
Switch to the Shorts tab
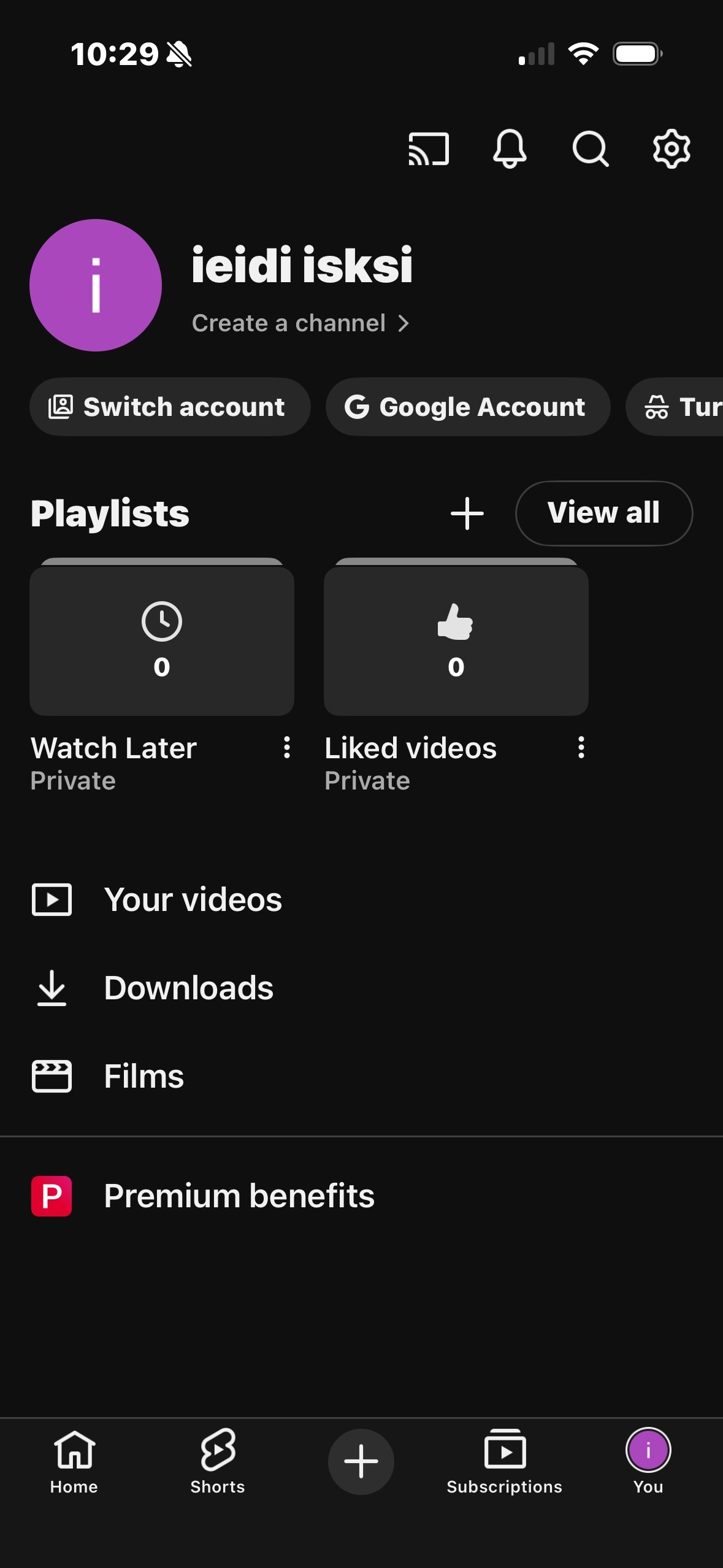(218, 1461)
